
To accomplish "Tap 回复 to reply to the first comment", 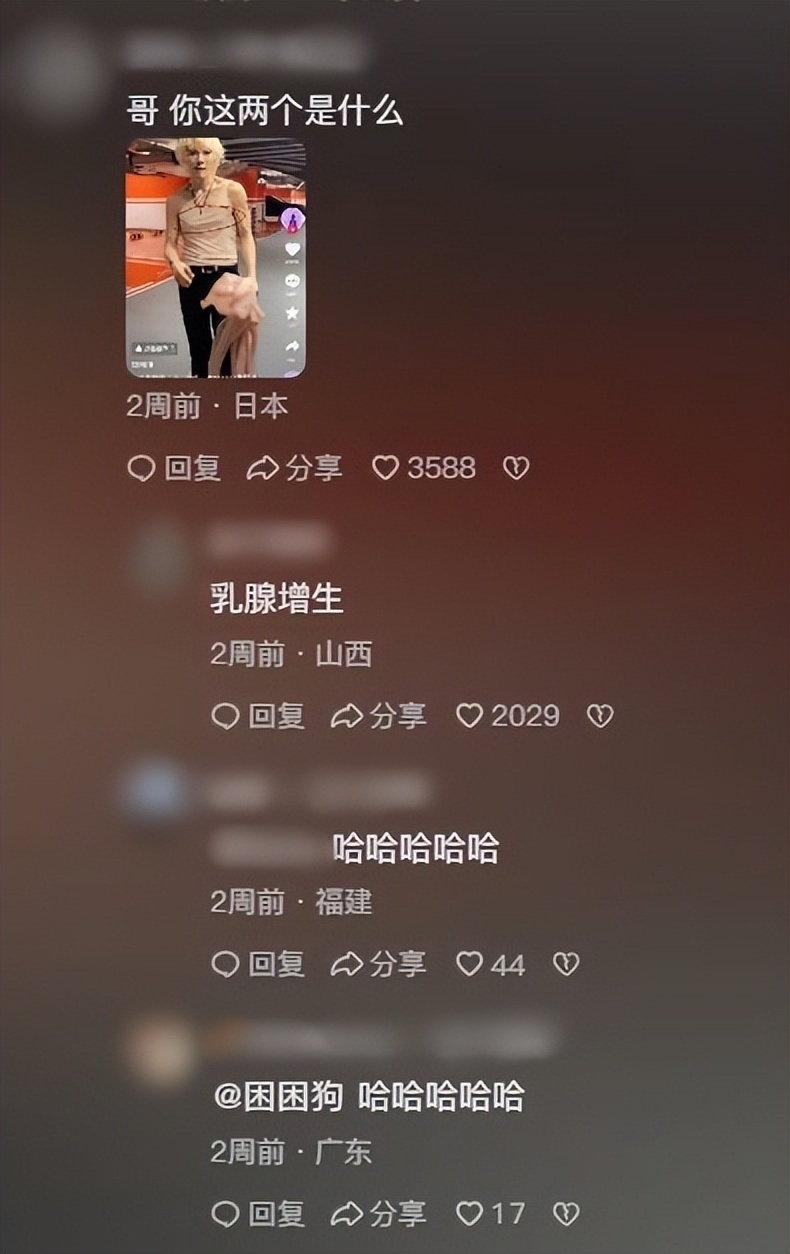I will pyautogui.click(x=192, y=466).
